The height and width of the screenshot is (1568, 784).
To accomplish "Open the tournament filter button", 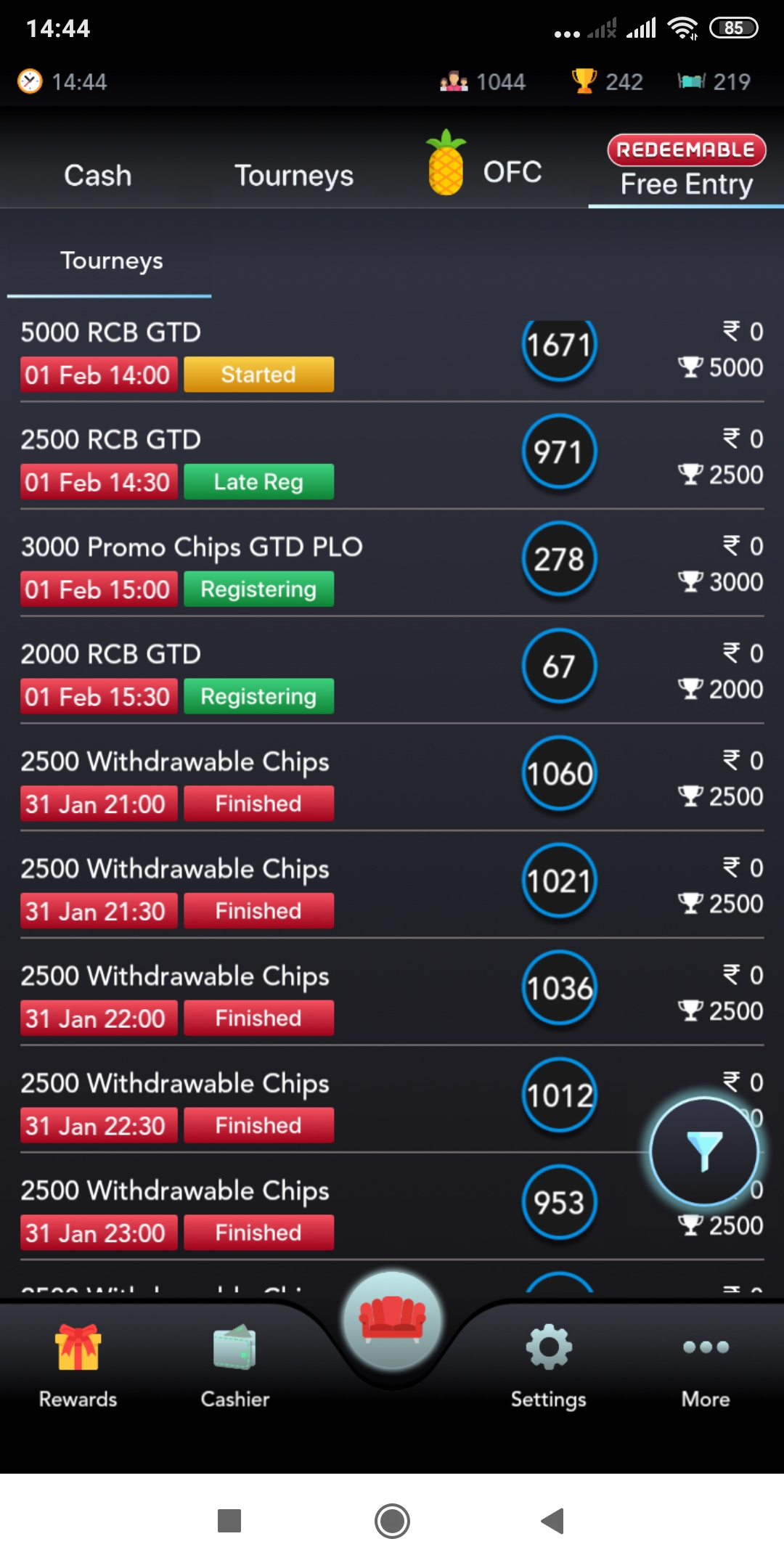I will coord(703,1151).
